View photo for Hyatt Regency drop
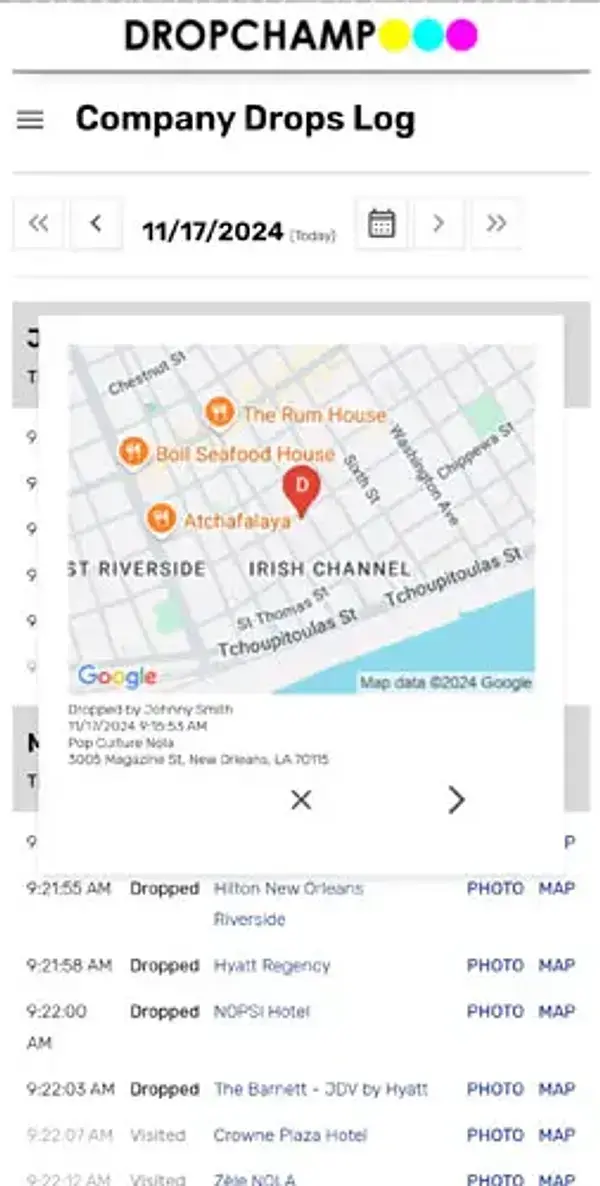600x1186 pixels. pyautogui.click(x=495, y=966)
